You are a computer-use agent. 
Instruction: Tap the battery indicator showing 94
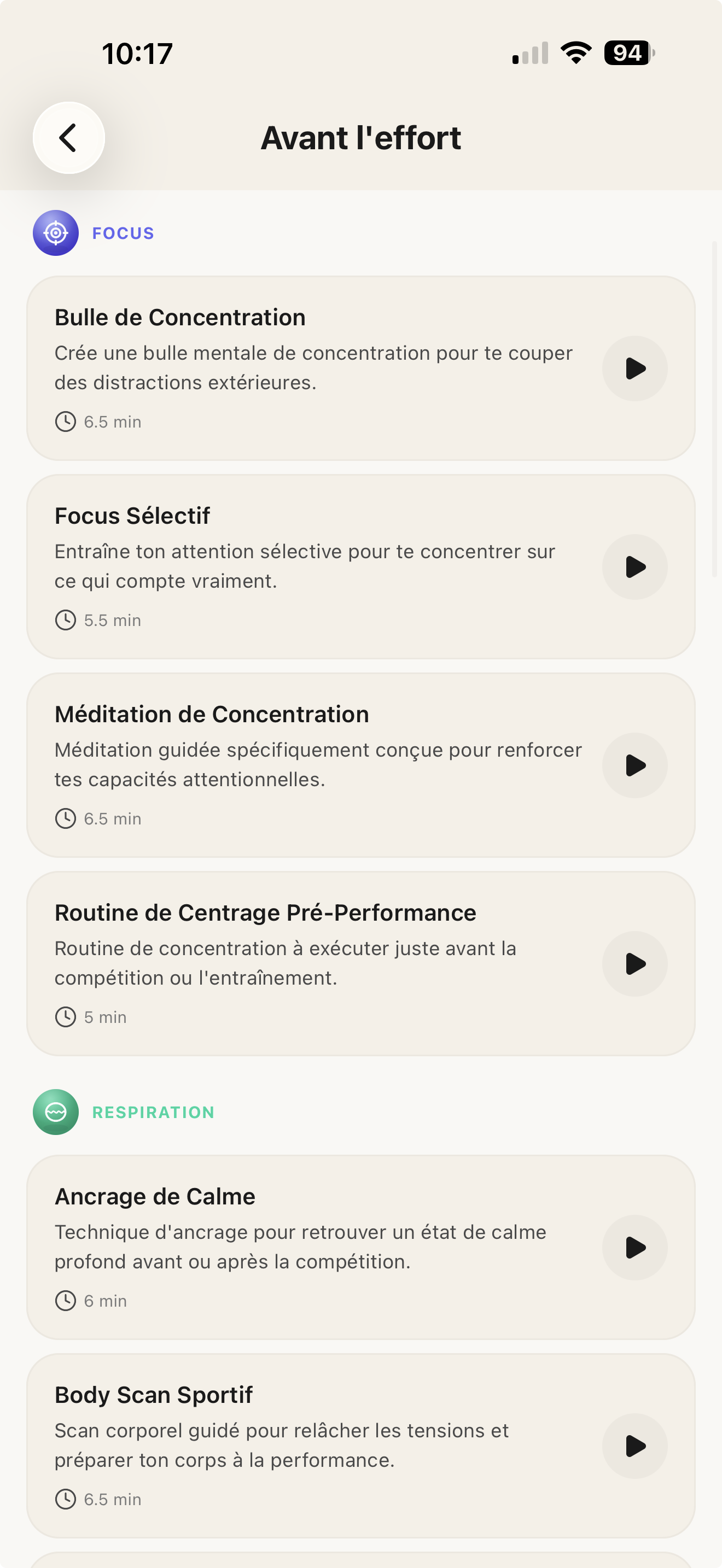(626, 53)
